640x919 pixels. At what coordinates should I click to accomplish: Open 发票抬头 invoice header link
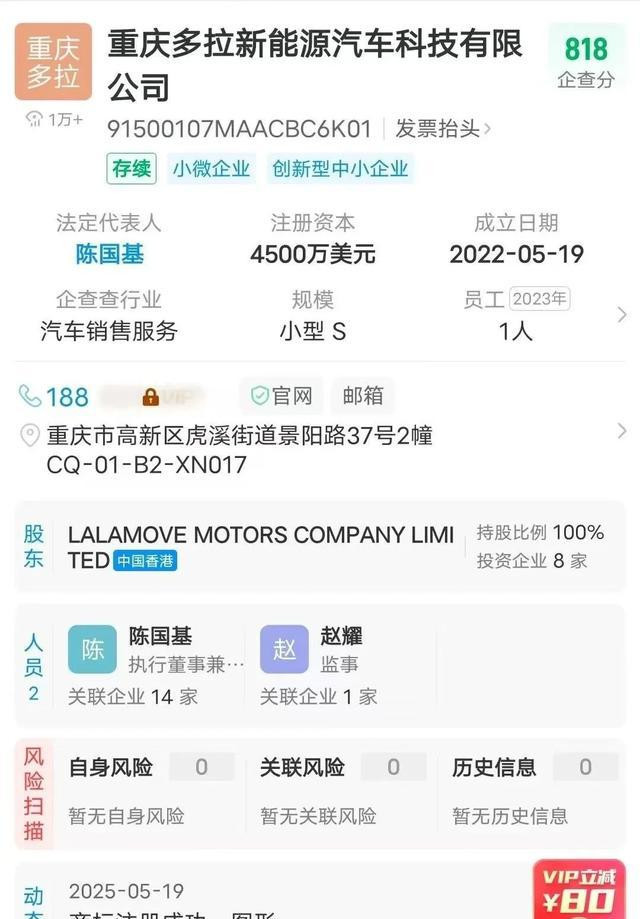444,129
